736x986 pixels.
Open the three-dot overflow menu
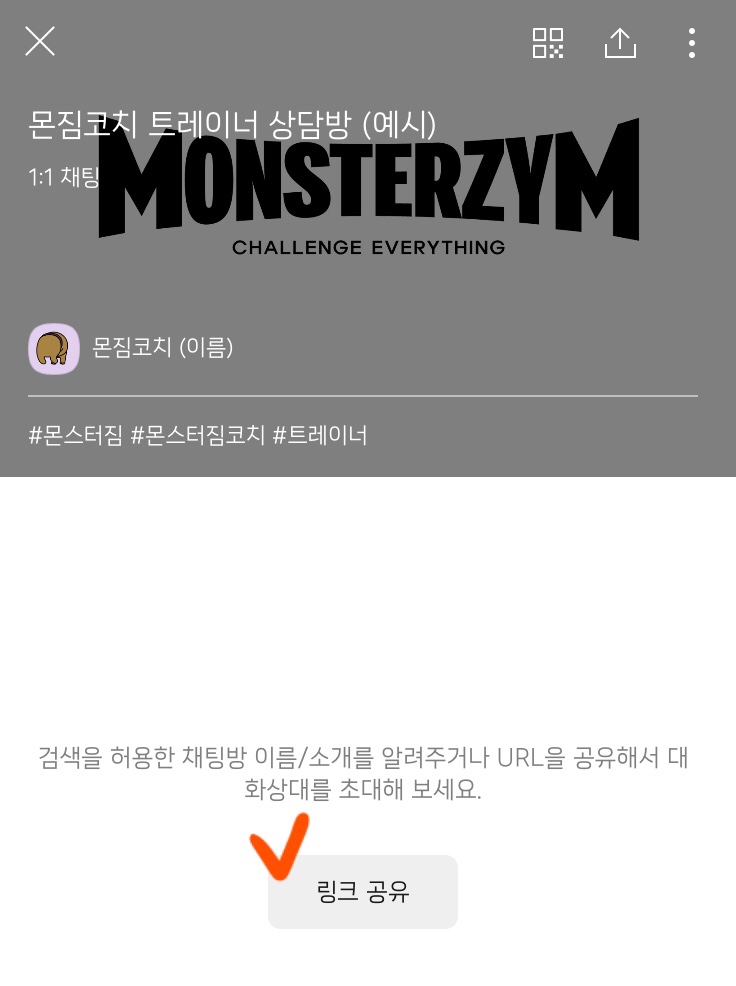point(691,43)
